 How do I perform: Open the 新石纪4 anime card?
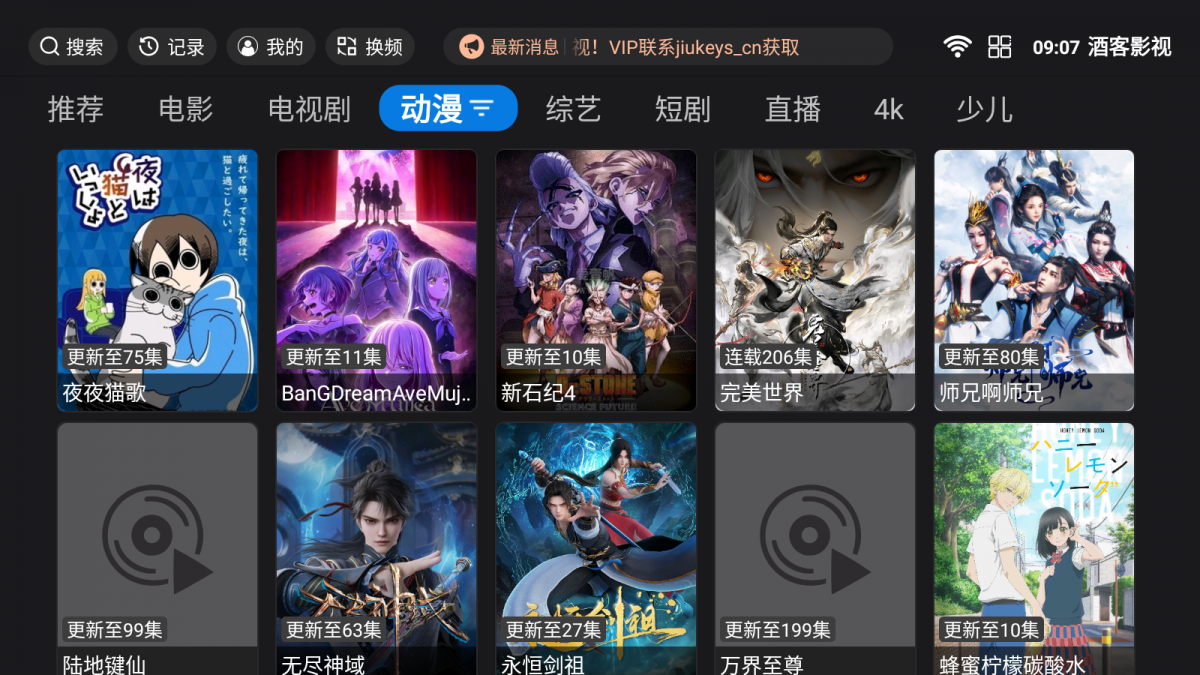point(596,280)
